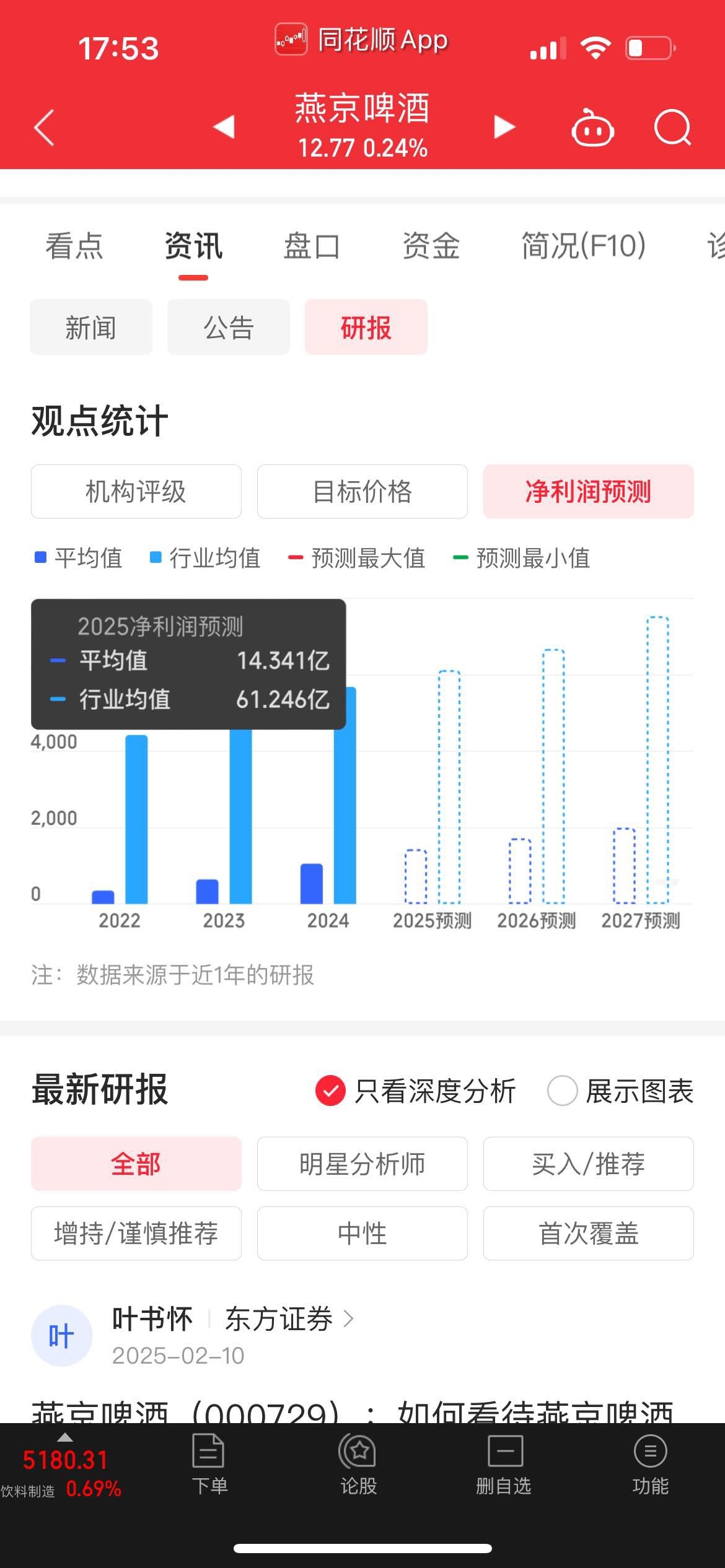725x1568 pixels.
Task: Switch to the 盘口 tab
Action: click(x=312, y=245)
